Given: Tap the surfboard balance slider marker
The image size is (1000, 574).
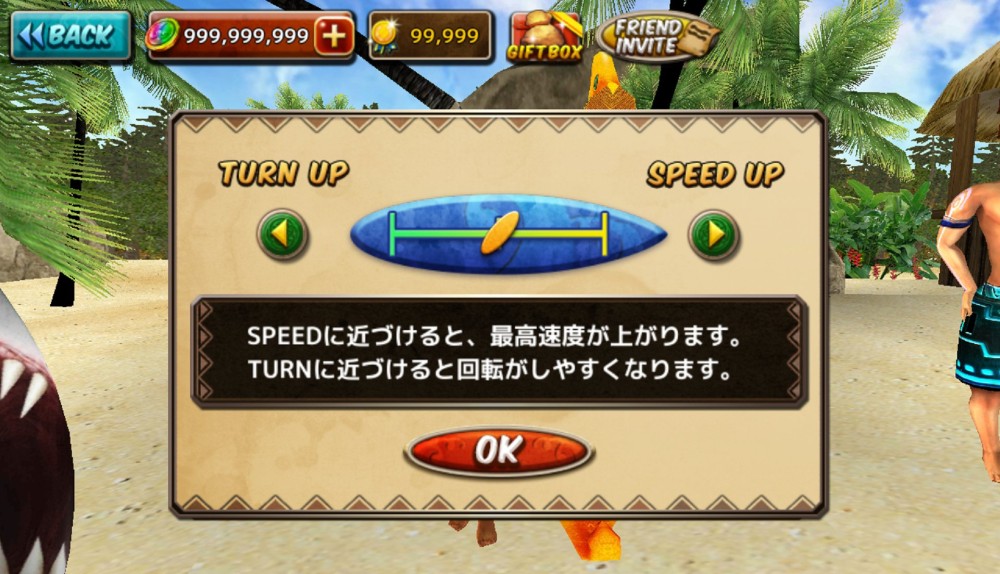Looking at the screenshot, I should point(499,232).
